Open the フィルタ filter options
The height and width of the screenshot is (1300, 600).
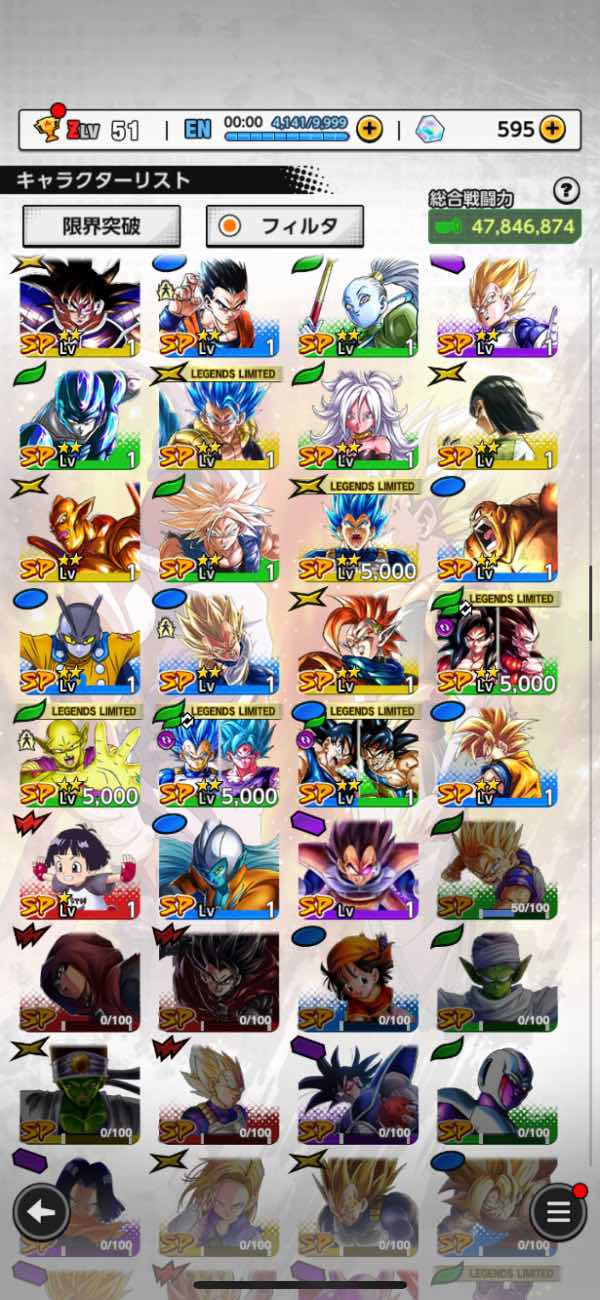pyautogui.click(x=285, y=226)
